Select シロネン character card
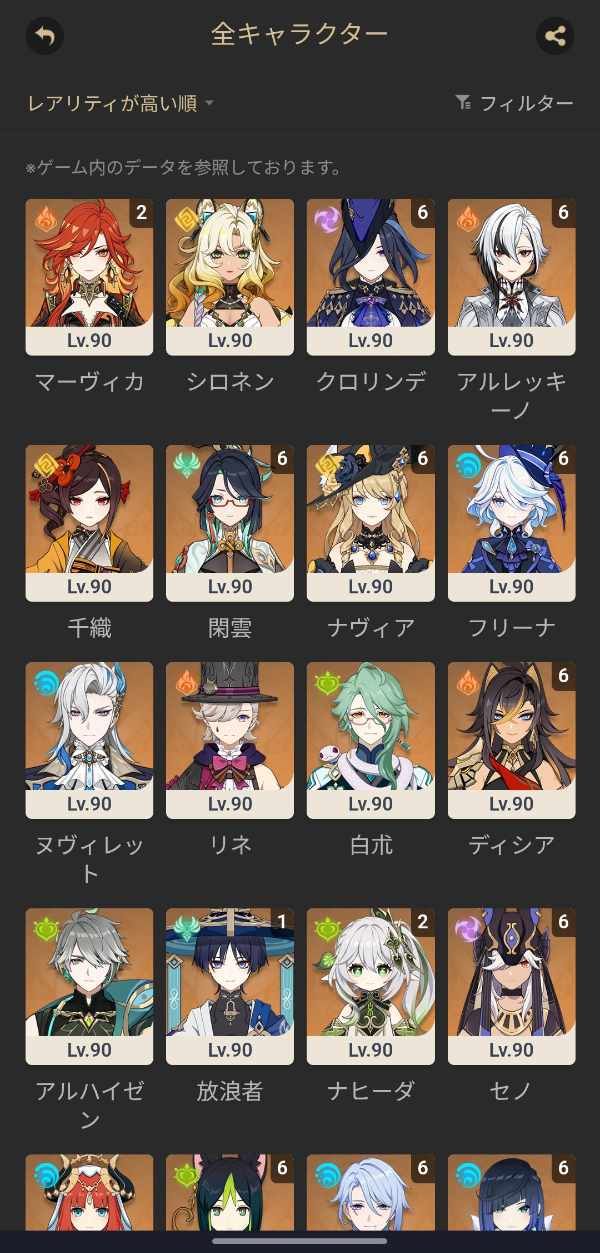The height and width of the screenshot is (1253, 600). point(230,277)
